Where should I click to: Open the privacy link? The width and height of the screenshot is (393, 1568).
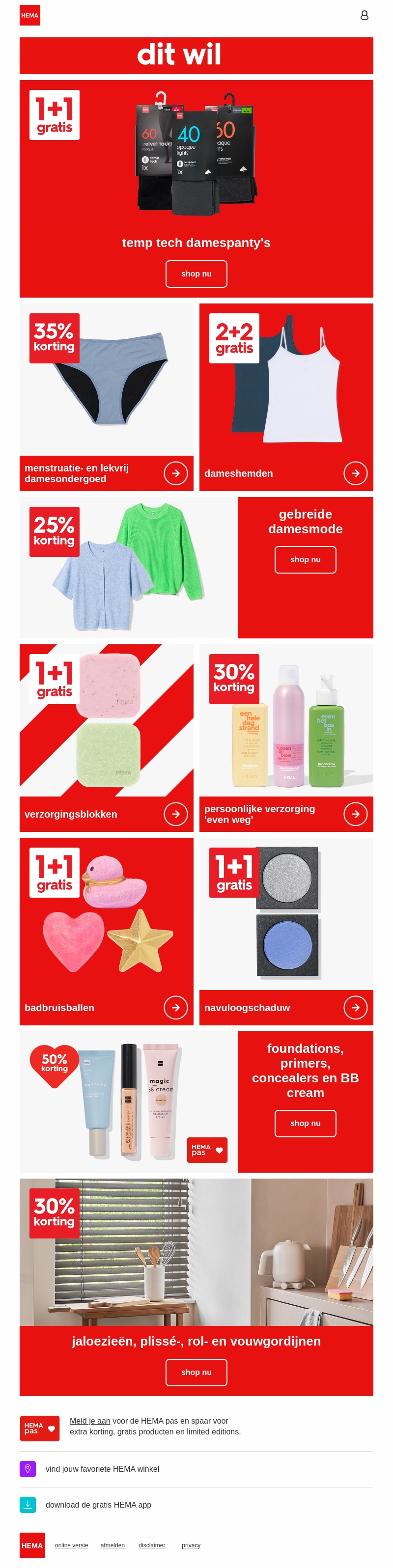click(191, 1545)
